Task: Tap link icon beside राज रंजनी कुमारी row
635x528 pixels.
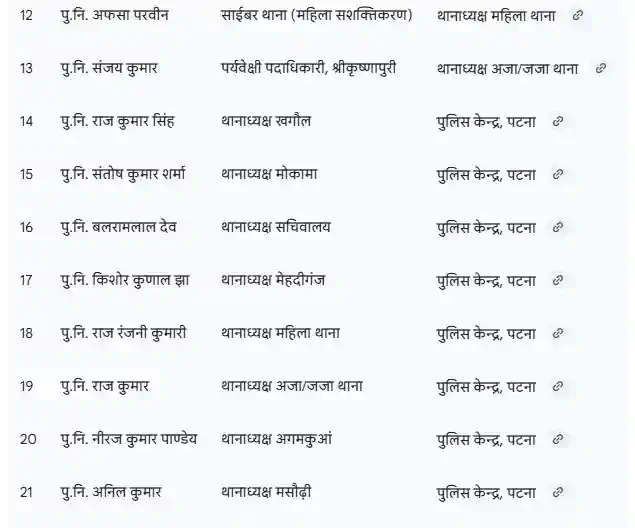Action: [558, 333]
